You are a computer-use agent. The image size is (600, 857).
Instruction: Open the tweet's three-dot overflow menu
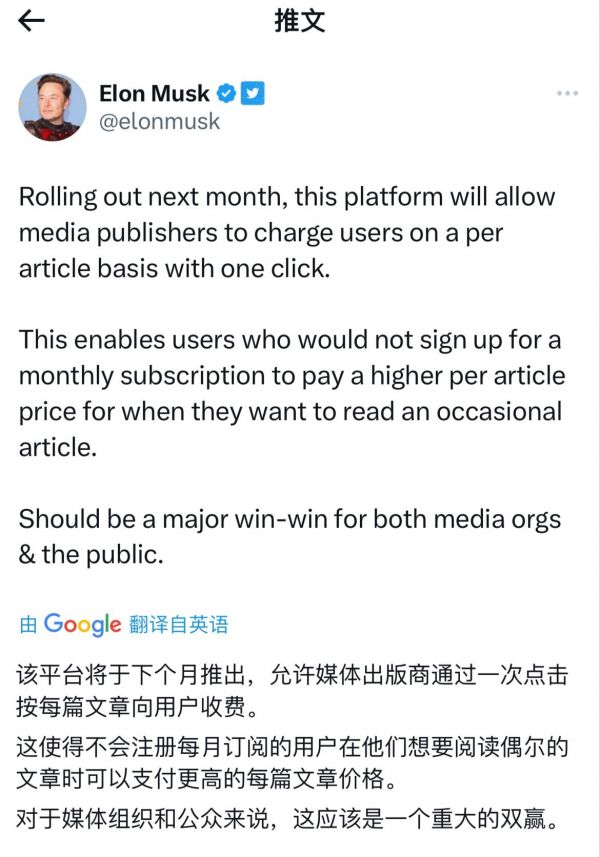567,93
